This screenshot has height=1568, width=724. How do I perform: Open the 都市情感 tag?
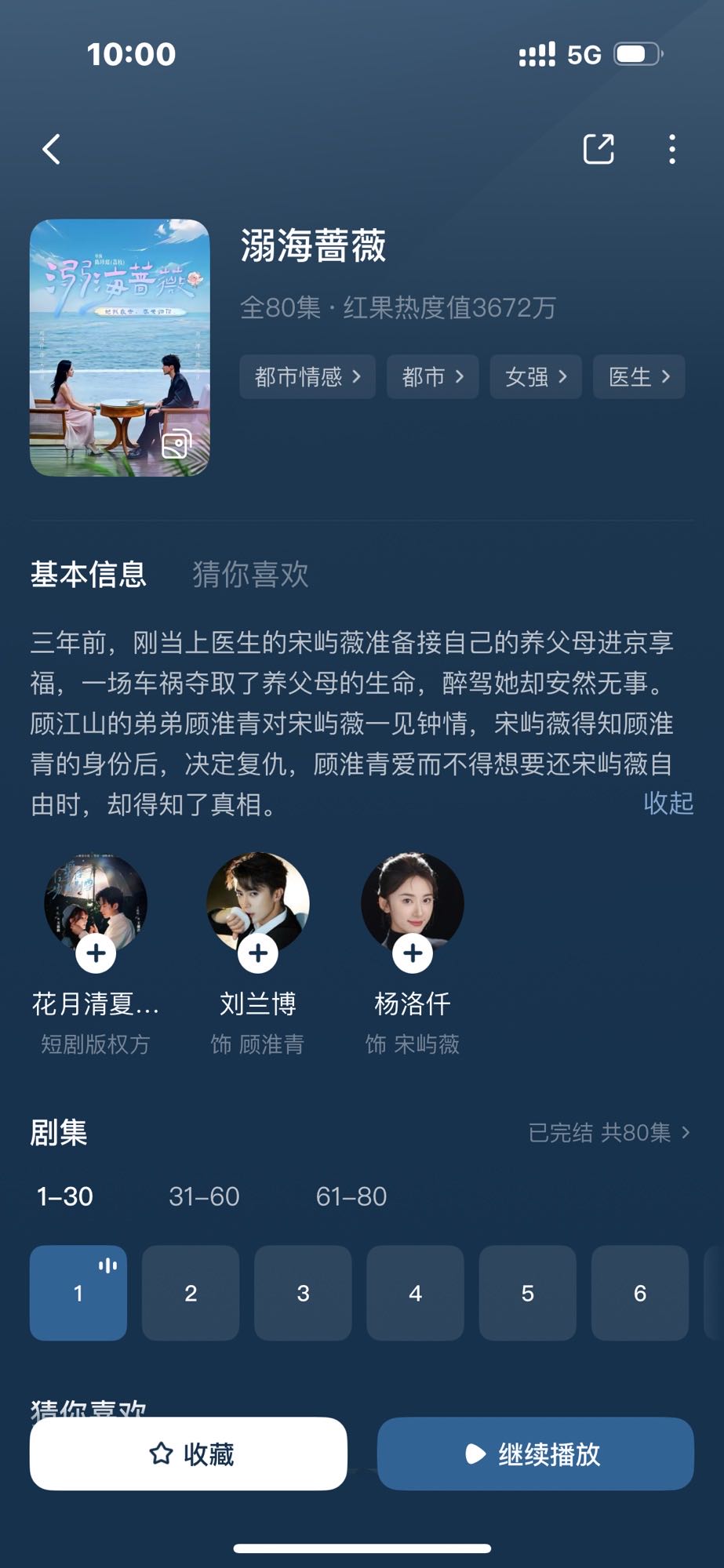click(307, 377)
